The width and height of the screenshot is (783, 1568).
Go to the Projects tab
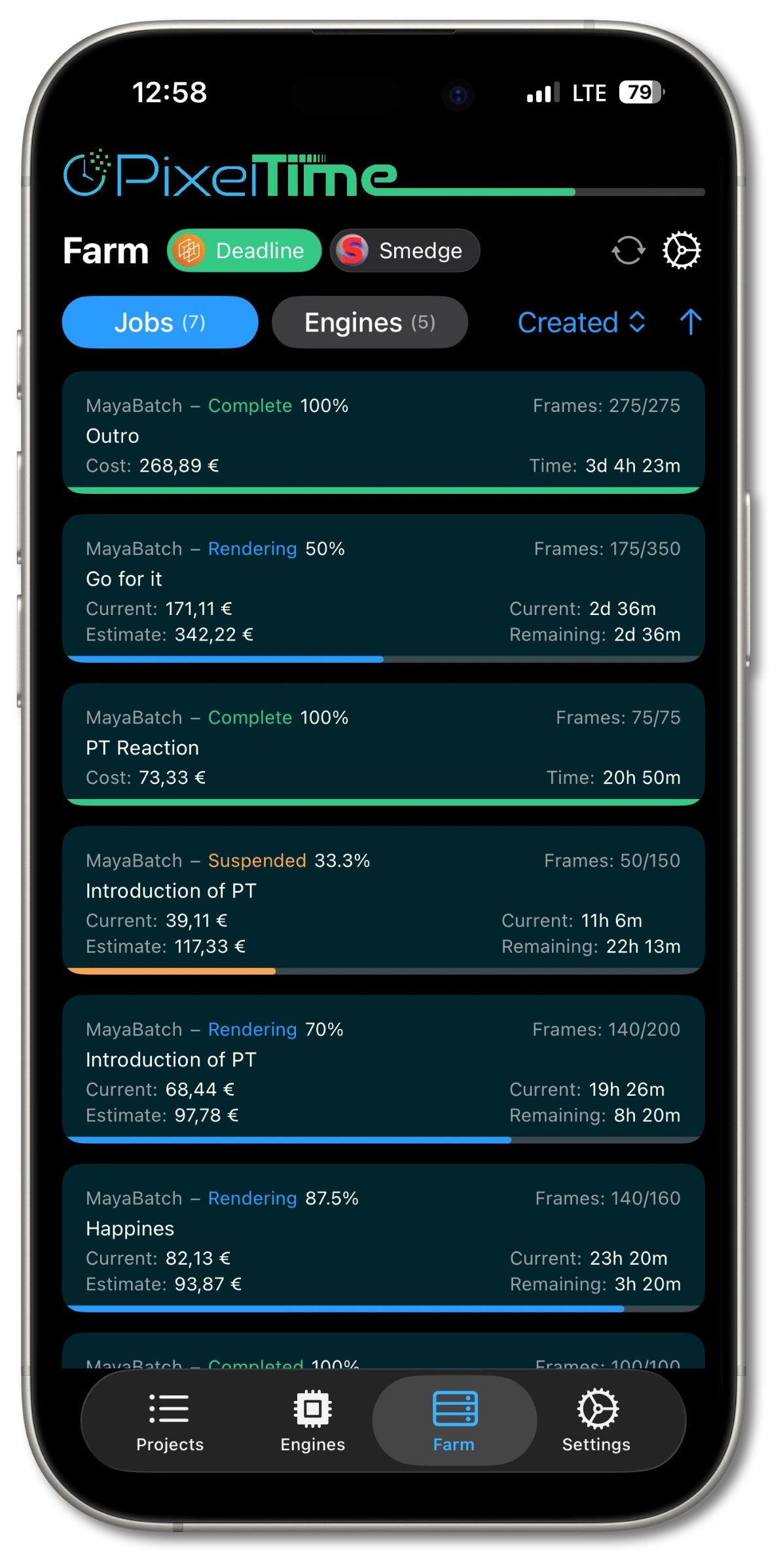point(170,1421)
